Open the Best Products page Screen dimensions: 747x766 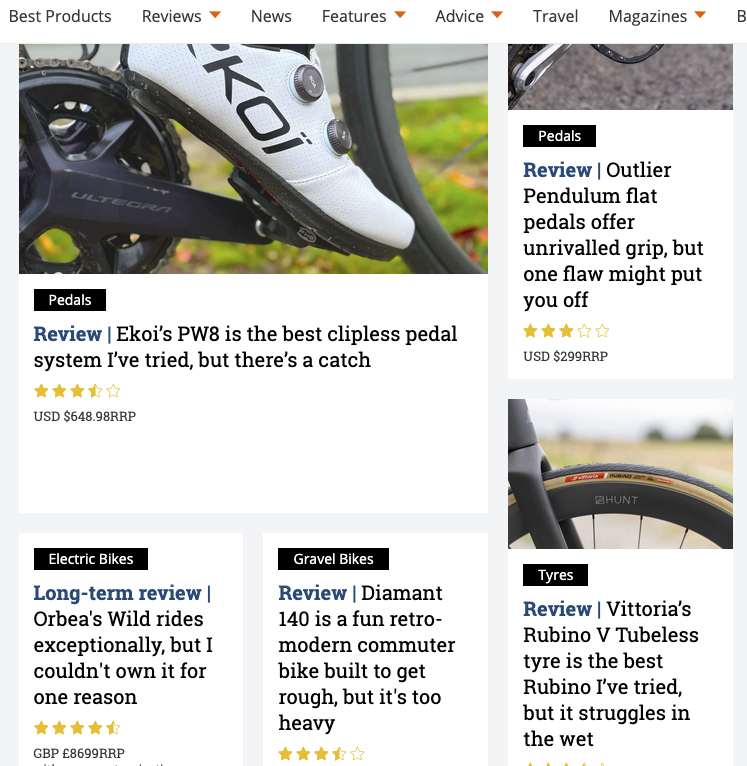[x=60, y=16]
